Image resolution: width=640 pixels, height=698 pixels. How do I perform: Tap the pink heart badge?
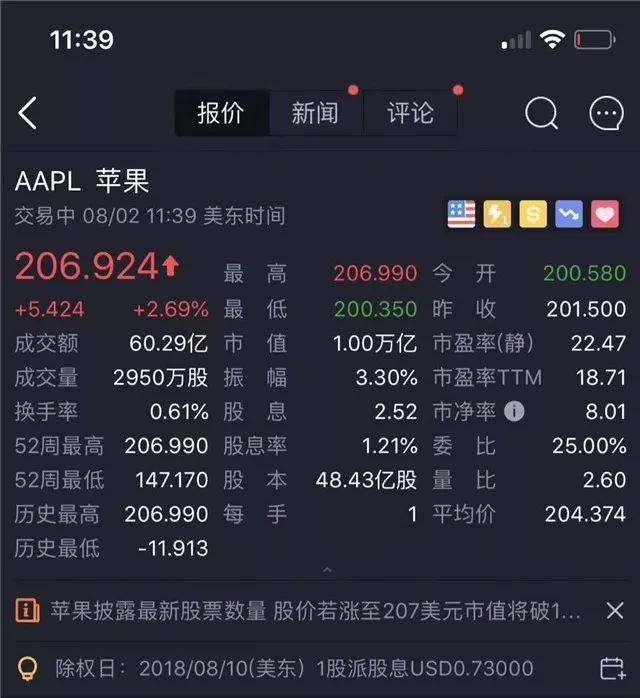604,214
